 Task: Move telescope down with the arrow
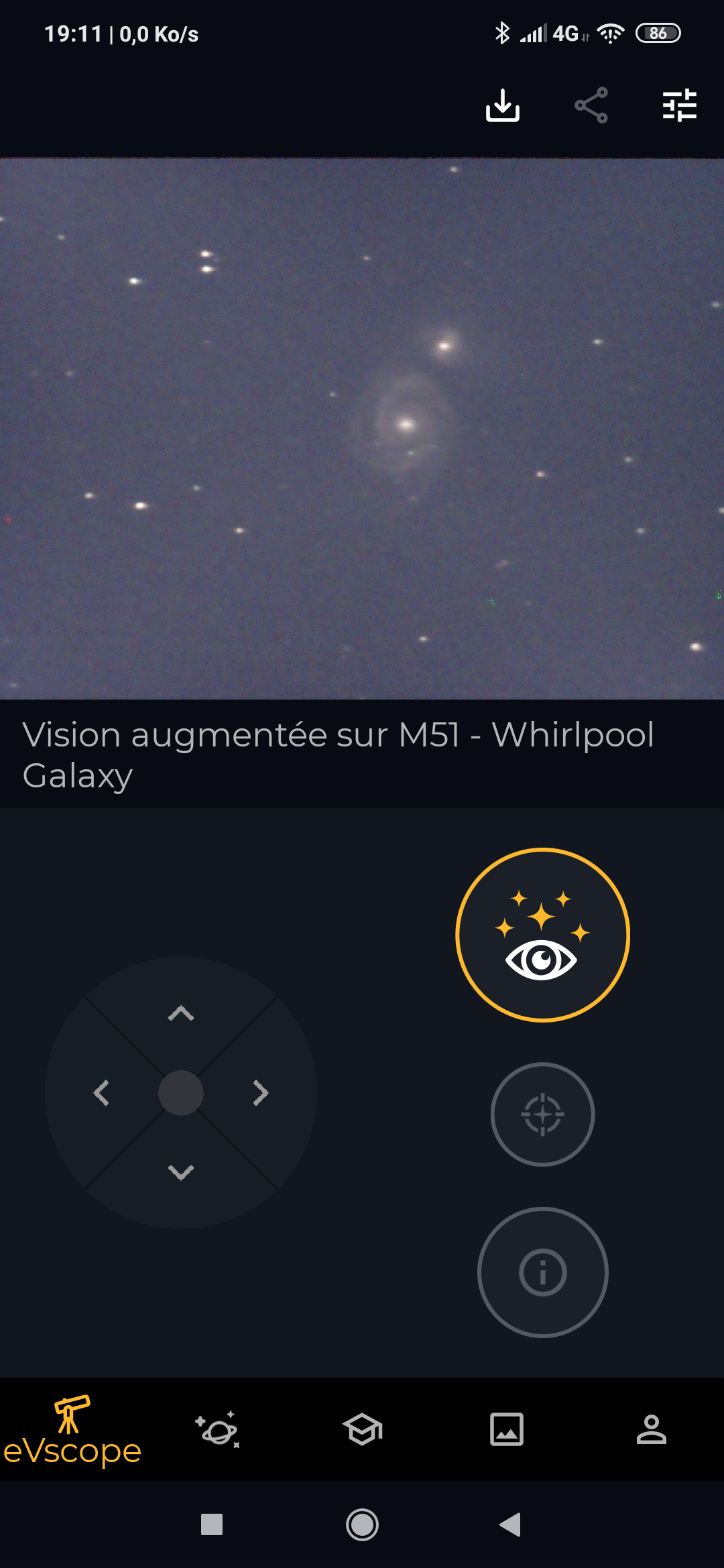(x=181, y=1172)
